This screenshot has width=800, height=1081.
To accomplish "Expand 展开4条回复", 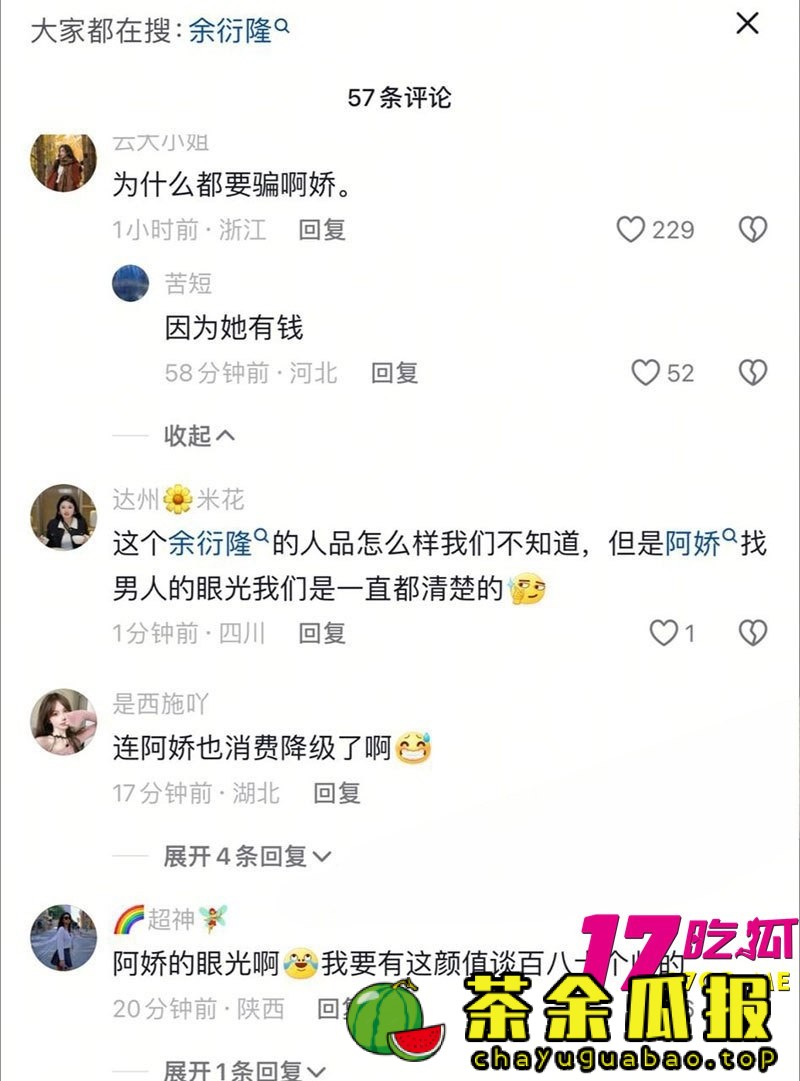I will [x=246, y=856].
